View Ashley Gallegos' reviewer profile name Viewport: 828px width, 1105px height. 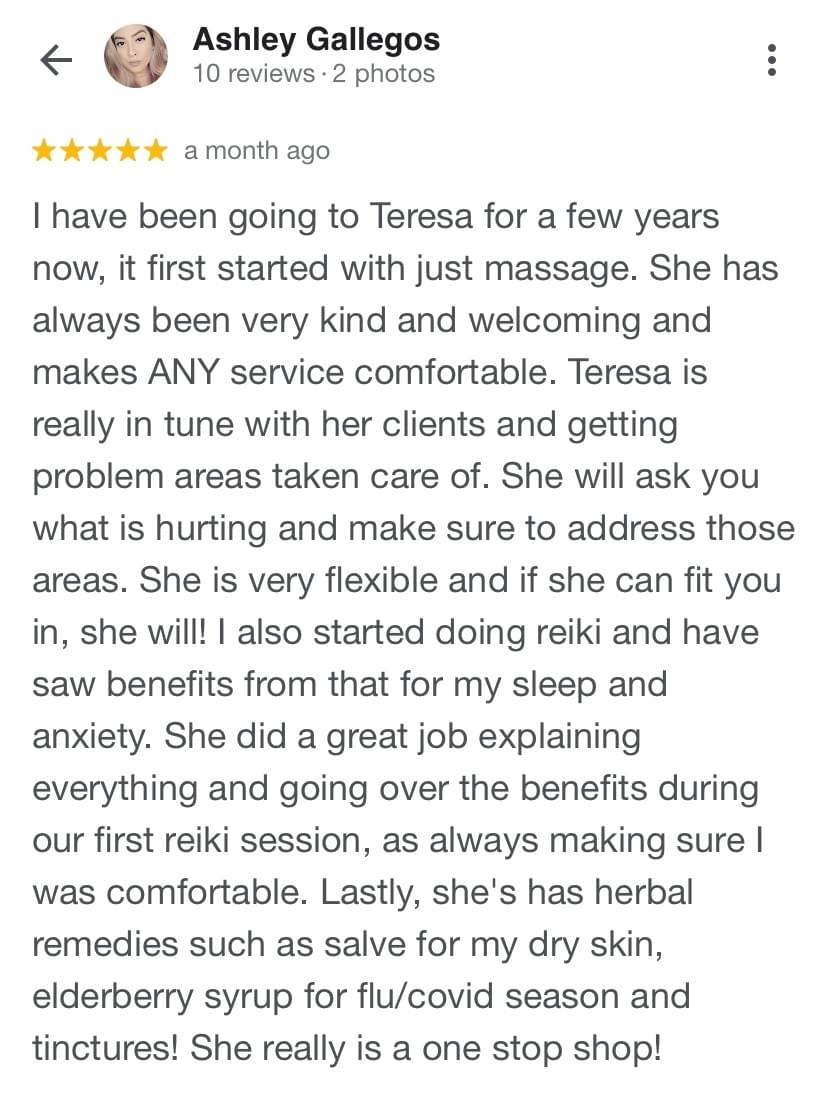(316, 40)
